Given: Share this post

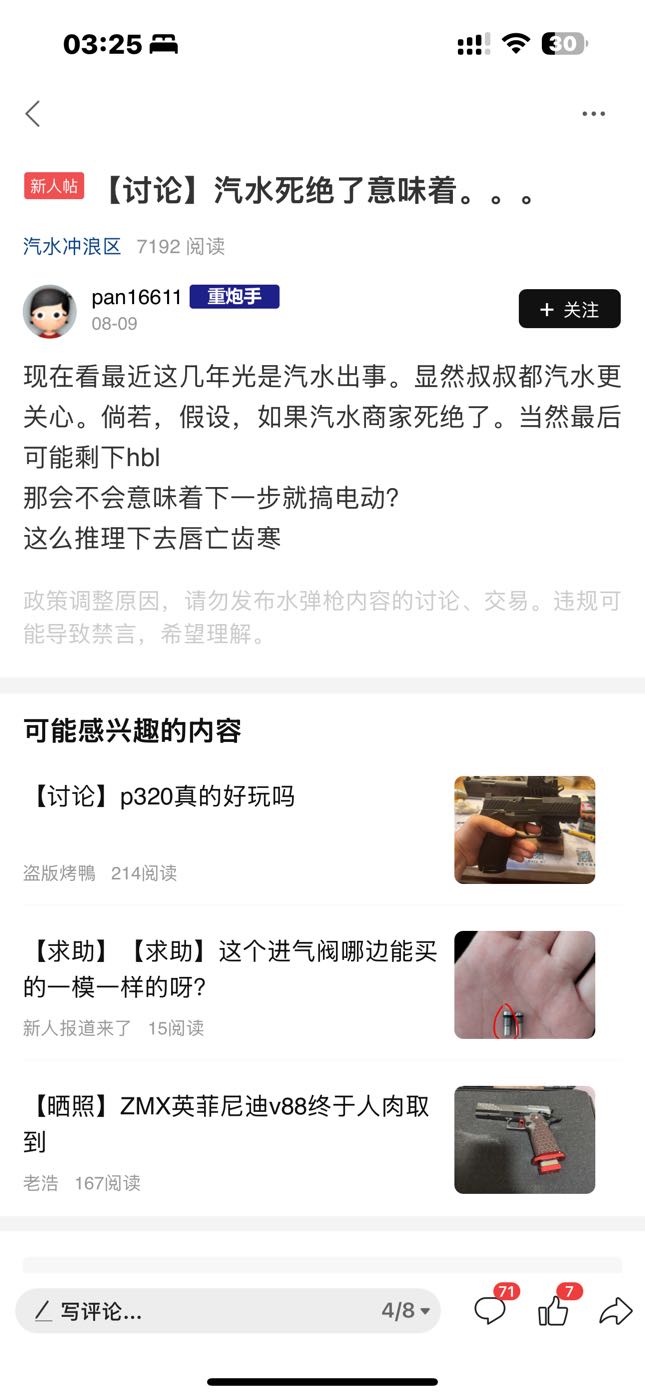Looking at the screenshot, I should [x=616, y=1311].
